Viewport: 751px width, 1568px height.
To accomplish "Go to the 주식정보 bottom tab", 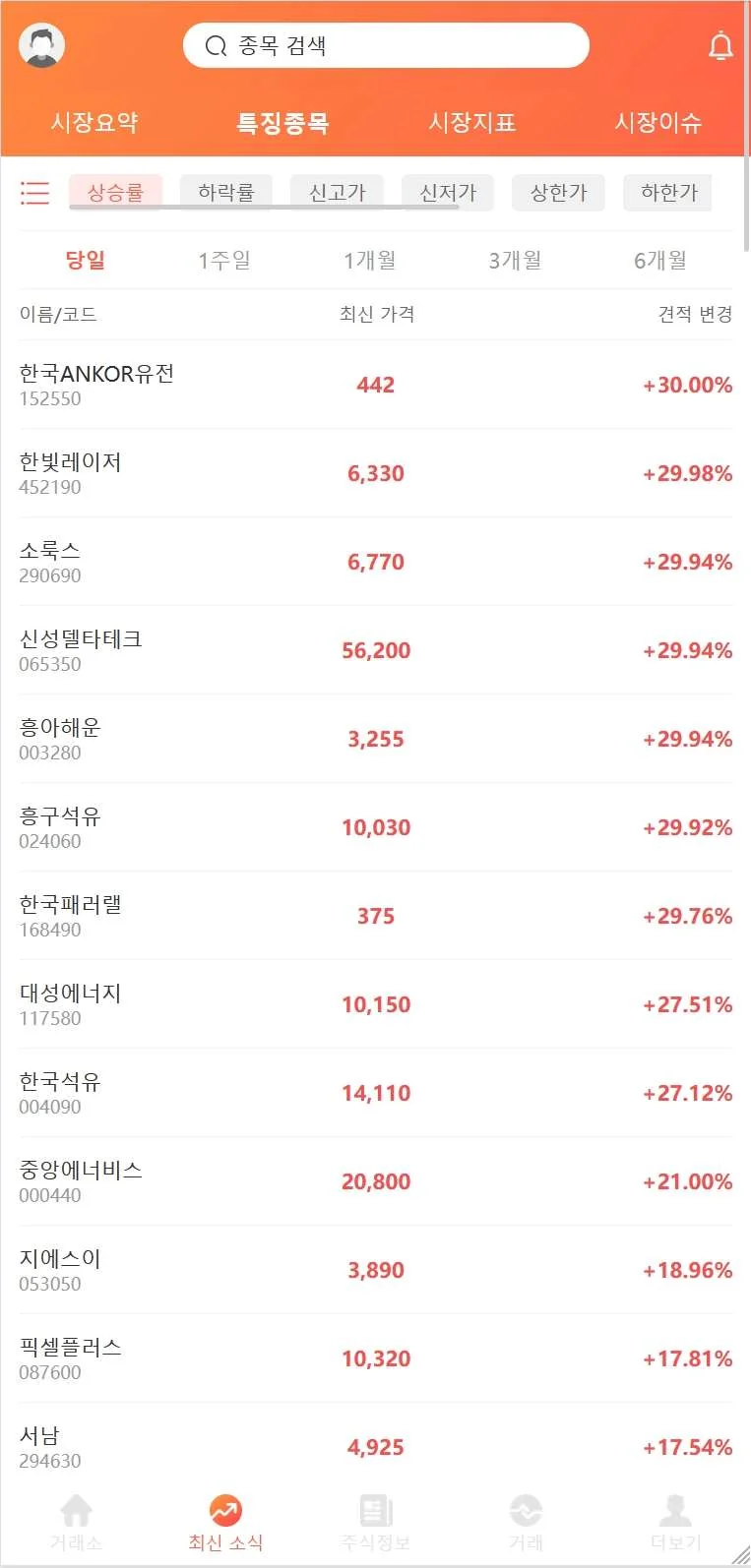I will click(375, 1523).
